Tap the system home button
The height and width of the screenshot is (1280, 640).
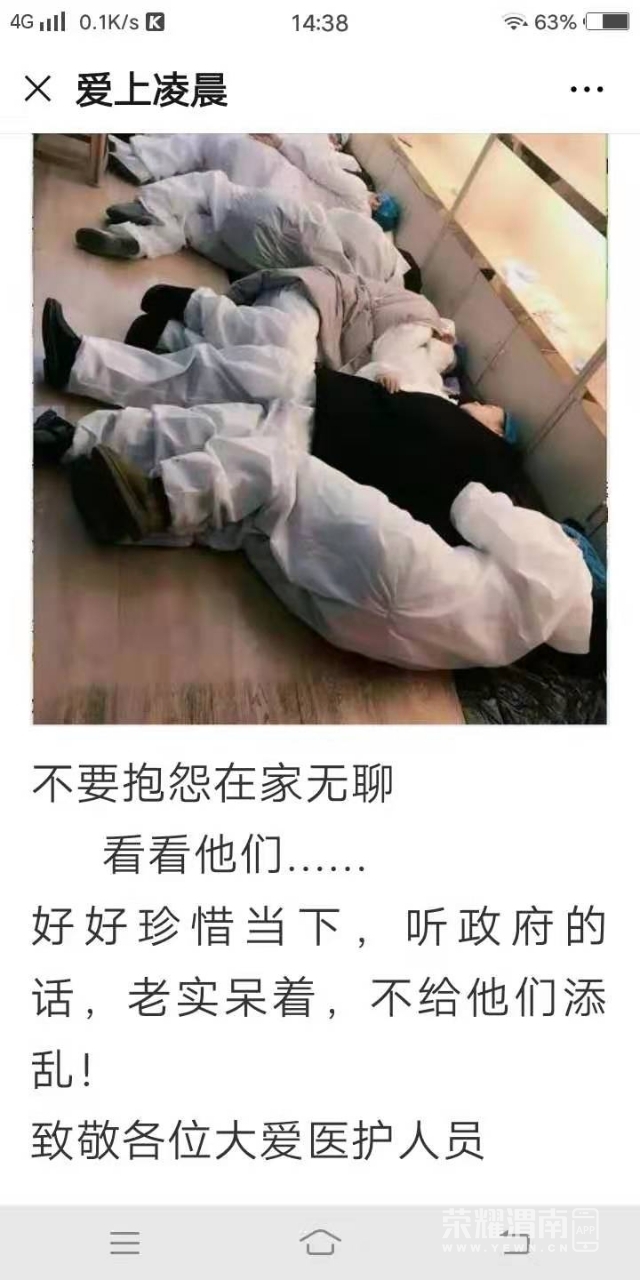pyautogui.click(x=320, y=1242)
